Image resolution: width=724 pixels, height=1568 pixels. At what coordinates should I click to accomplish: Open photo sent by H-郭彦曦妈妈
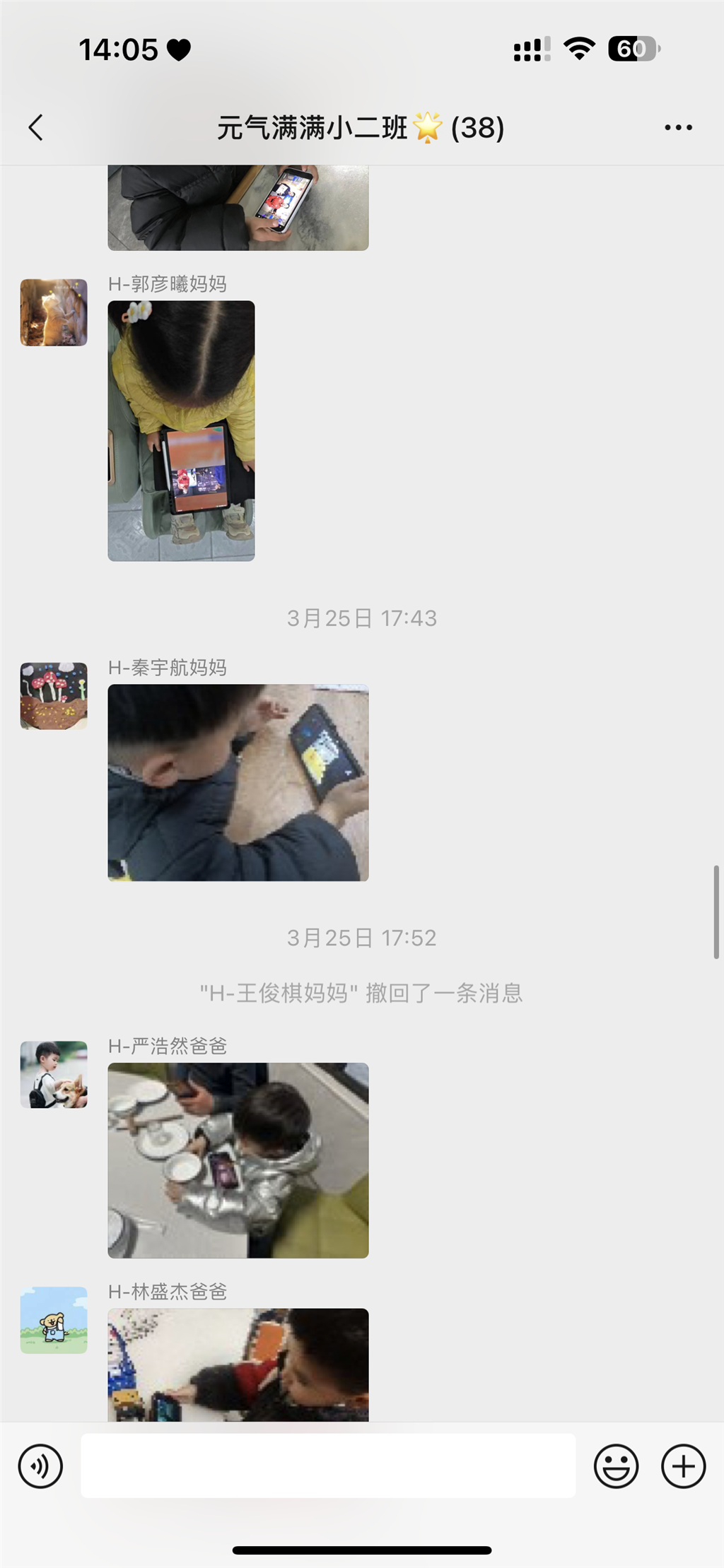181,431
